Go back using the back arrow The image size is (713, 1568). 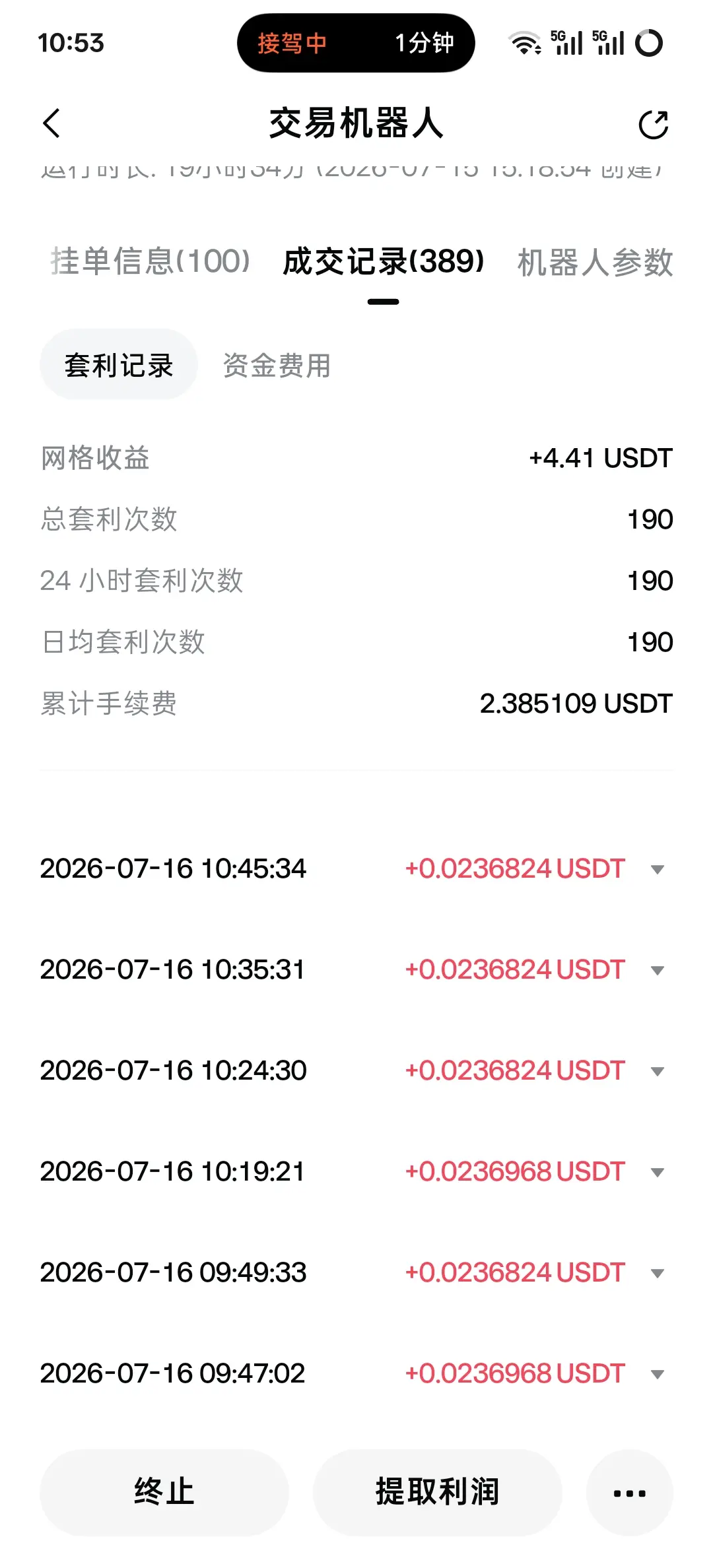click(51, 123)
